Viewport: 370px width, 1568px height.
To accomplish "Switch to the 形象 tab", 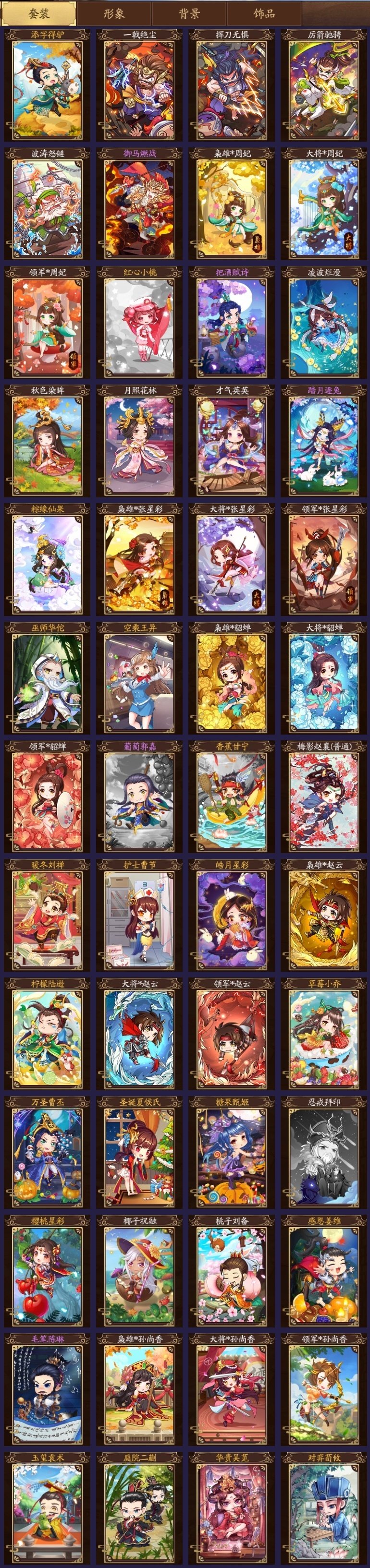I will tap(113, 13).
